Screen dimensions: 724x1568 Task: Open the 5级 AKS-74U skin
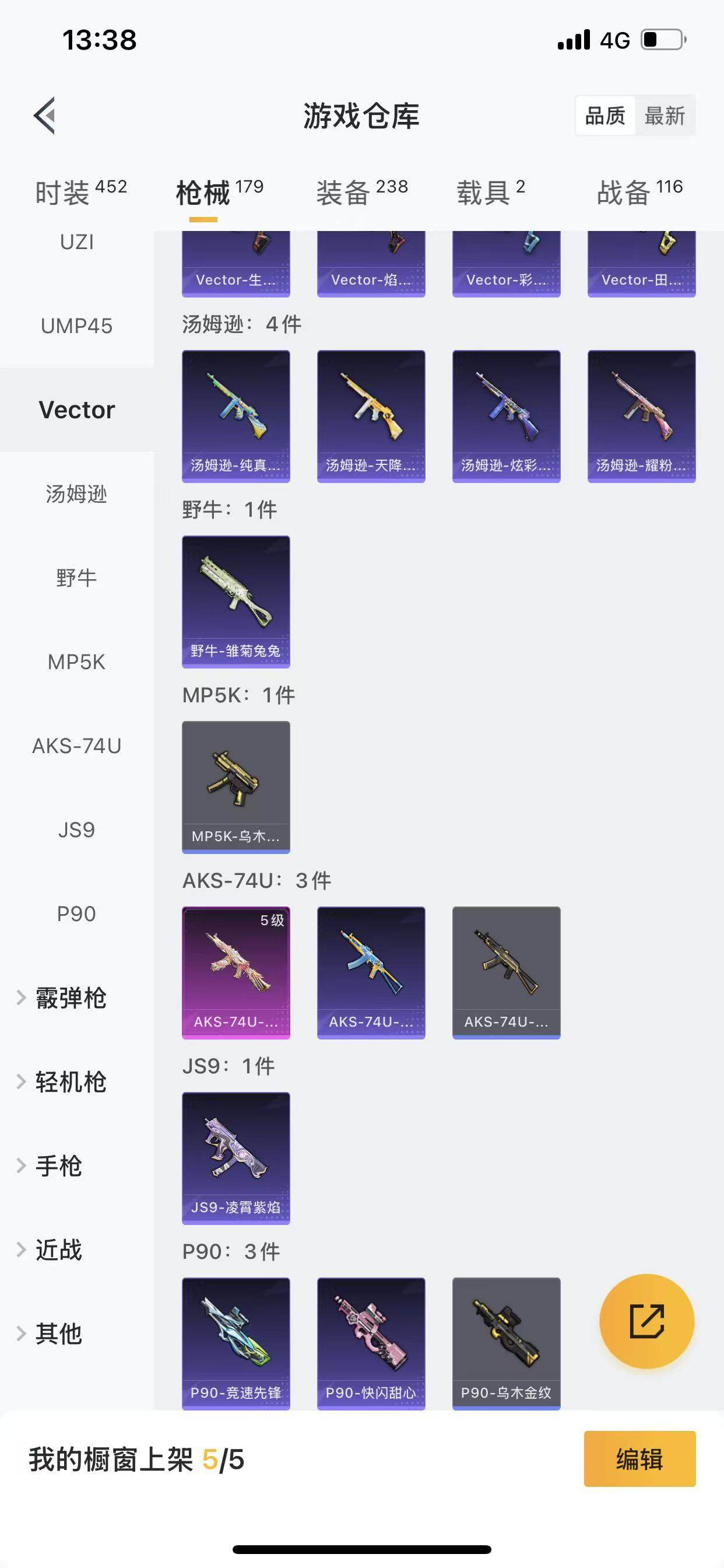[x=236, y=972]
